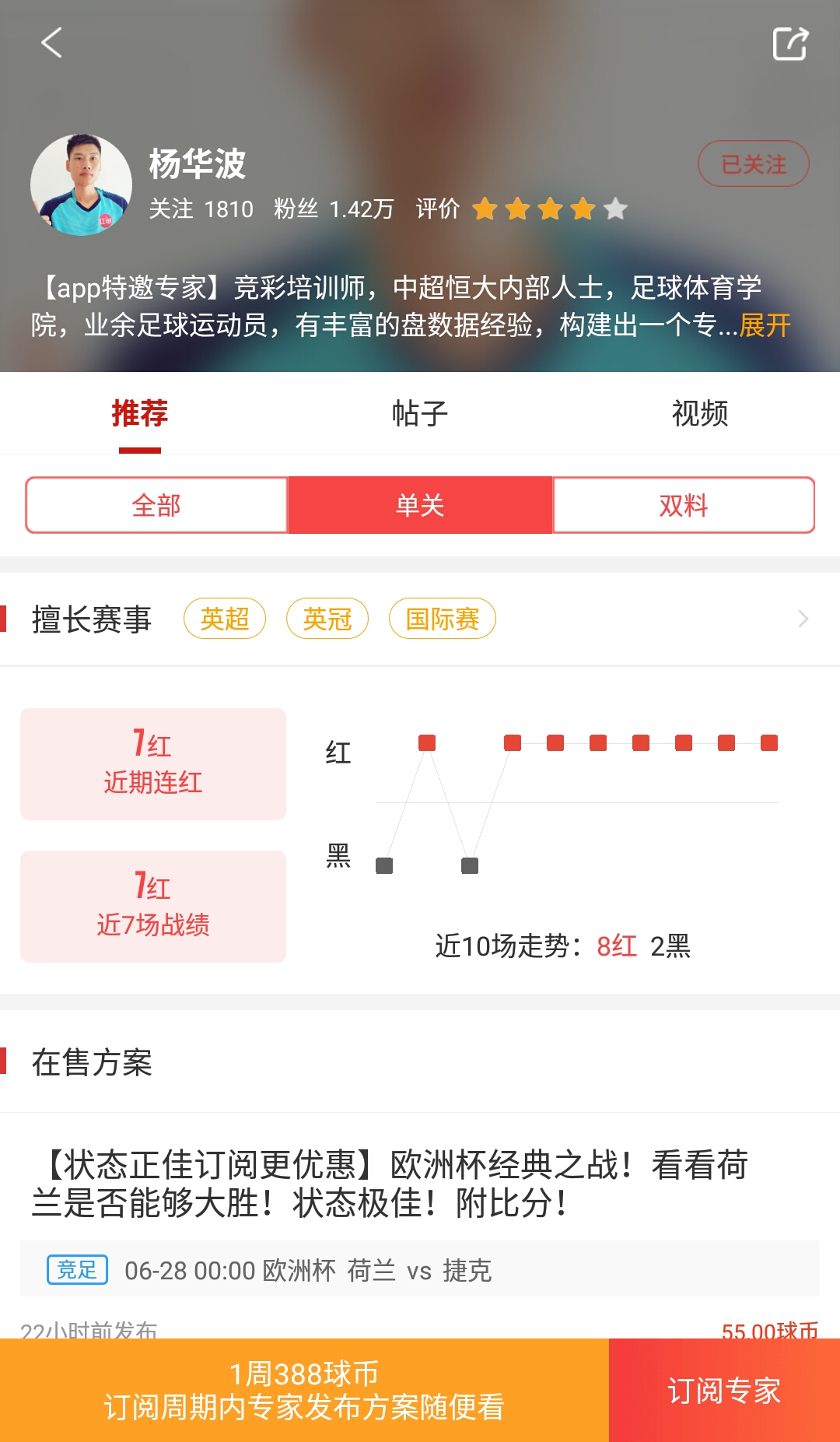Open 擅长赛事 details via the chevron
This screenshot has width=840, height=1442.
tap(803, 619)
